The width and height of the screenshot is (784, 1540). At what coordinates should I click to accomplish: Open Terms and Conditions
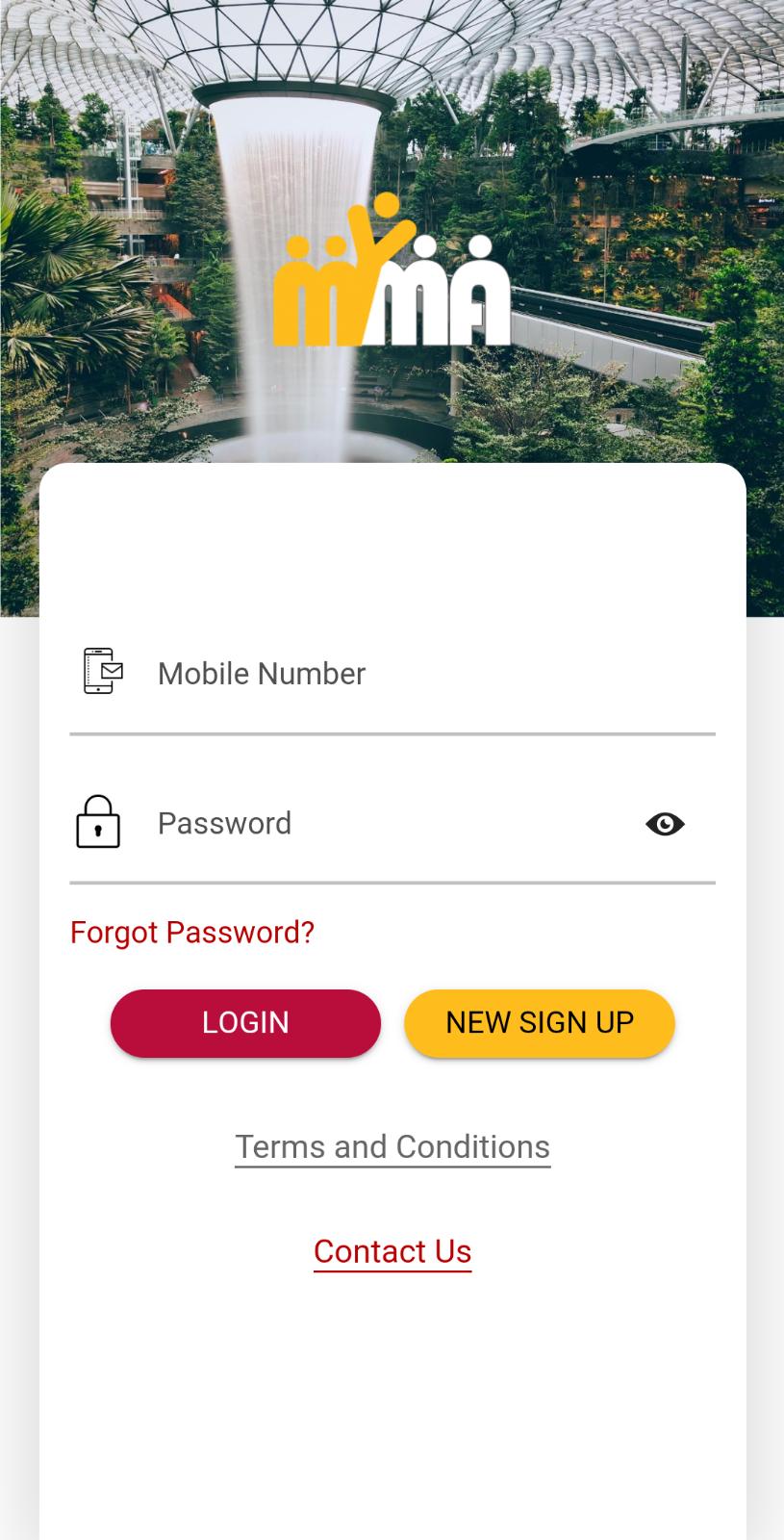(392, 1147)
